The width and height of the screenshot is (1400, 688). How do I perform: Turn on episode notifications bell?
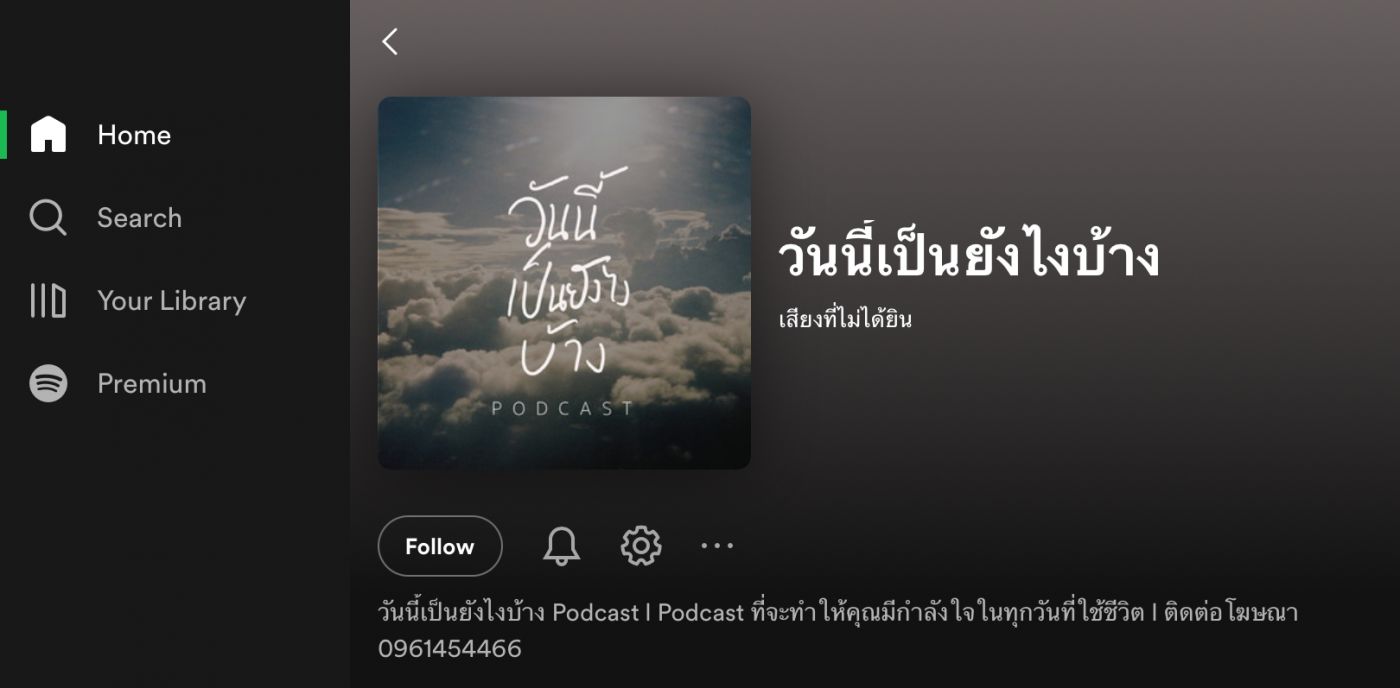tap(561, 546)
